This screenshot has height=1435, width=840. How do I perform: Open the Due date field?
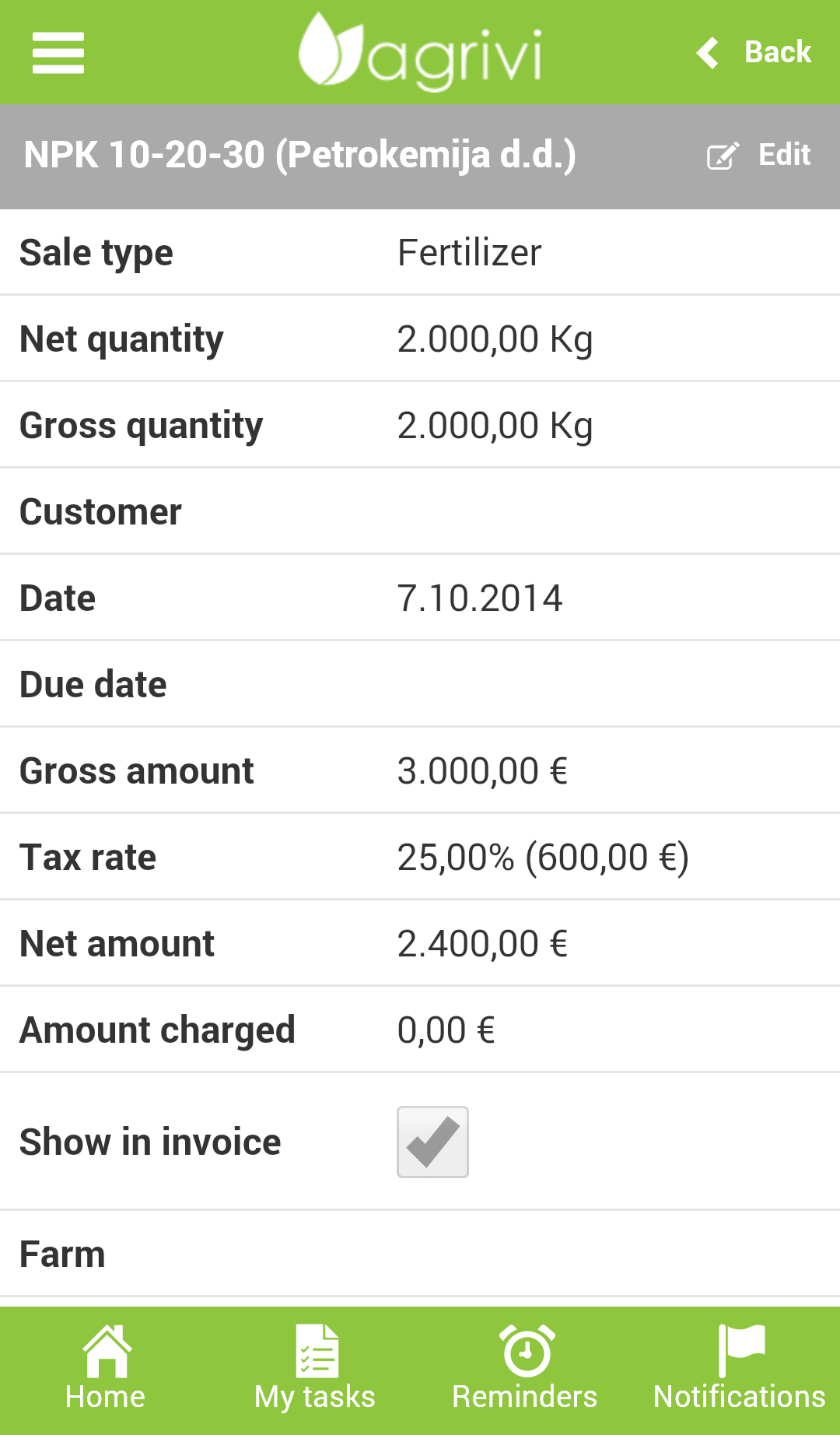point(420,683)
